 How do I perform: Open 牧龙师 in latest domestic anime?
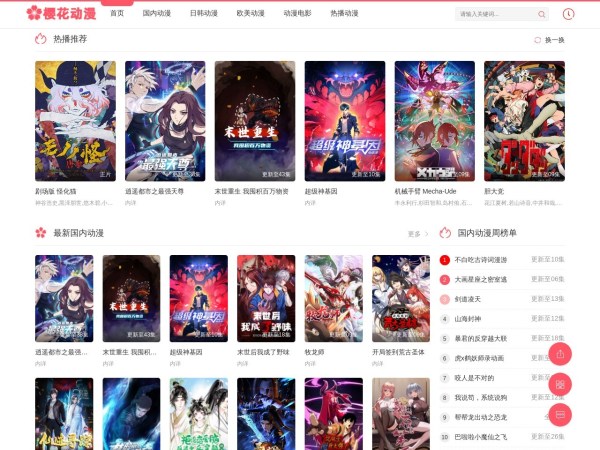(333, 298)
